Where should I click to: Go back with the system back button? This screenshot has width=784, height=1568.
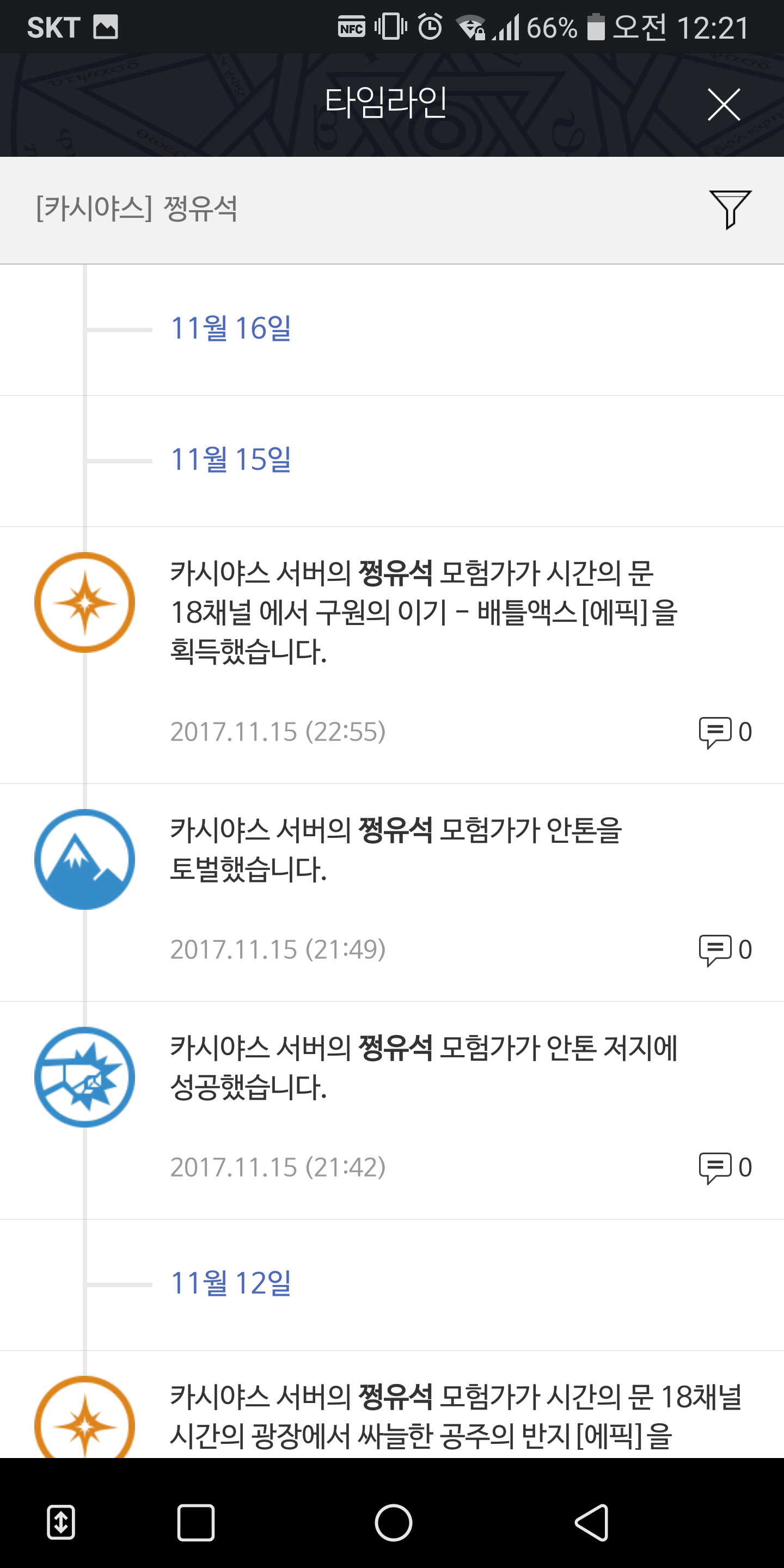coord(591,1523)
